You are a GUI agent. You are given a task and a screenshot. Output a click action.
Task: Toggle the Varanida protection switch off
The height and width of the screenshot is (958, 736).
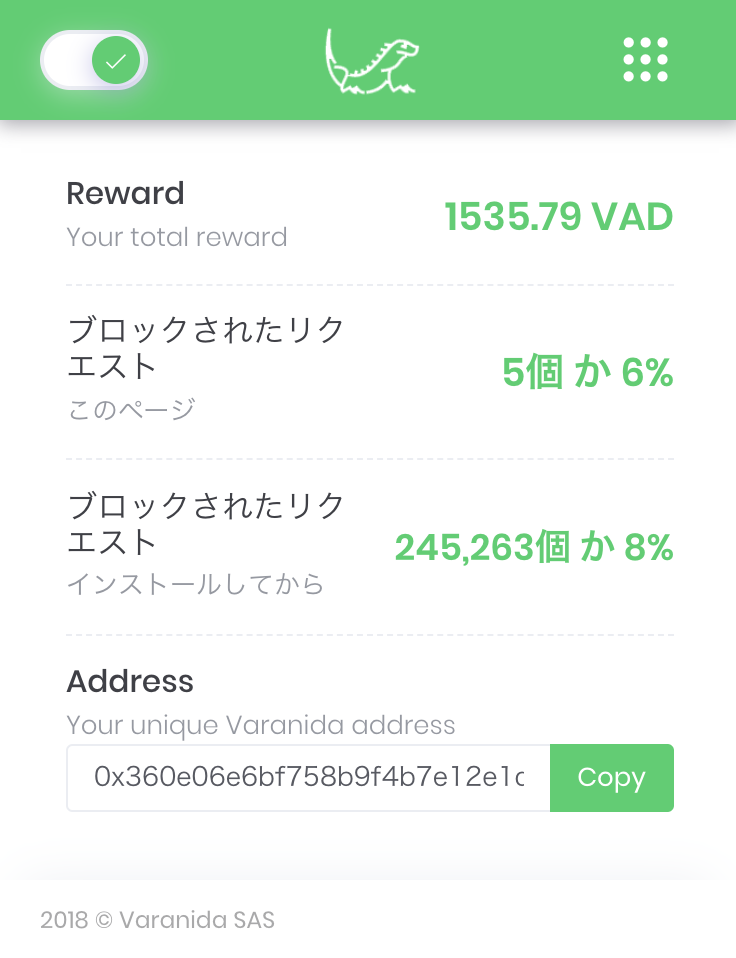[94, 60]
